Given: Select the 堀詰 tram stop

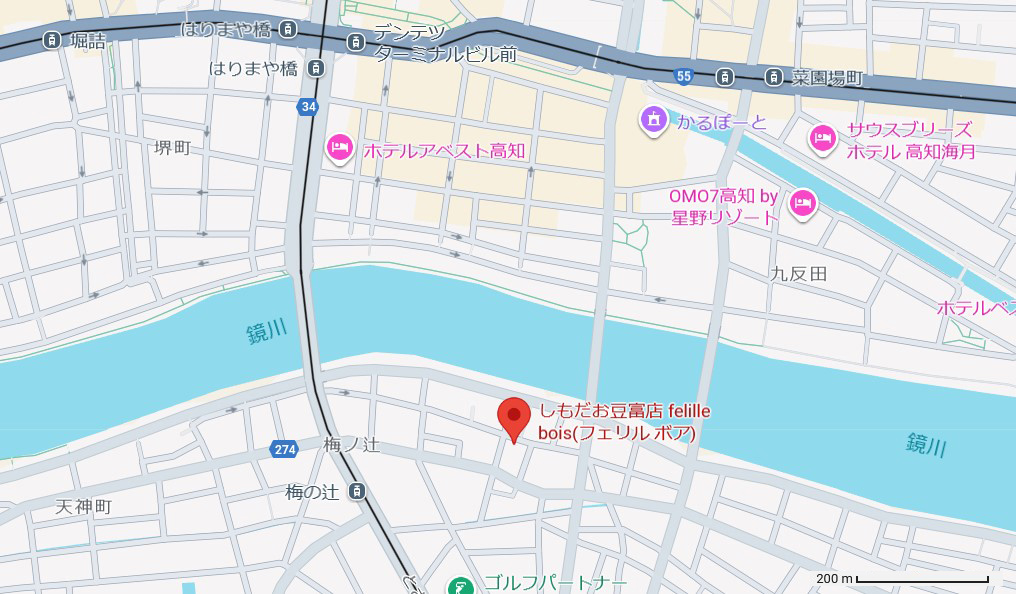Looking at the screenshot, I should coord(50,40).
